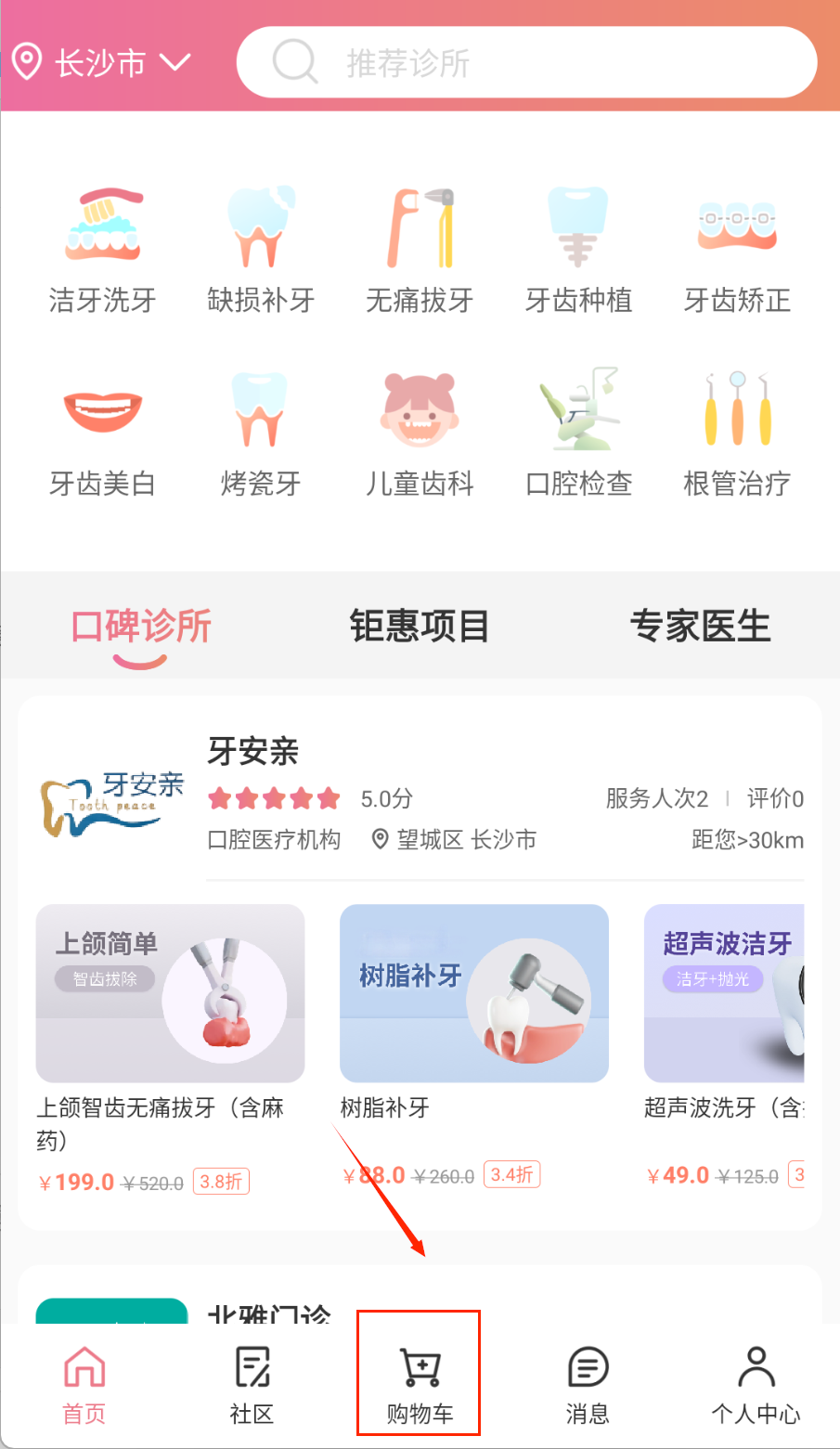Switch to the 专家医生 tab
Screen dimensions: 840x1449
pos(700,627)
